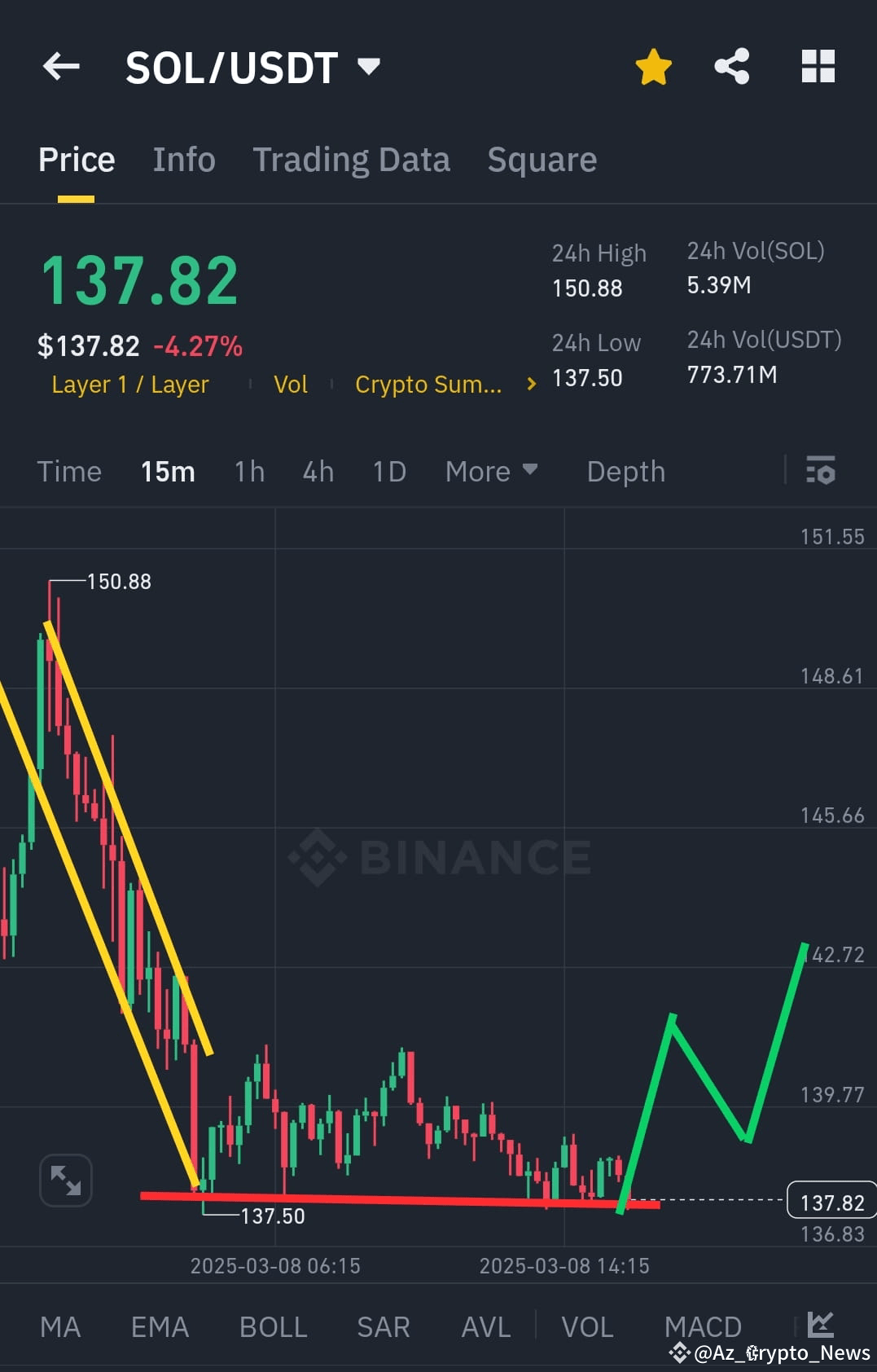Expand chart to fullscreen mode
This screenshot has width=877, height=1372.
(x=65, y=1180)
